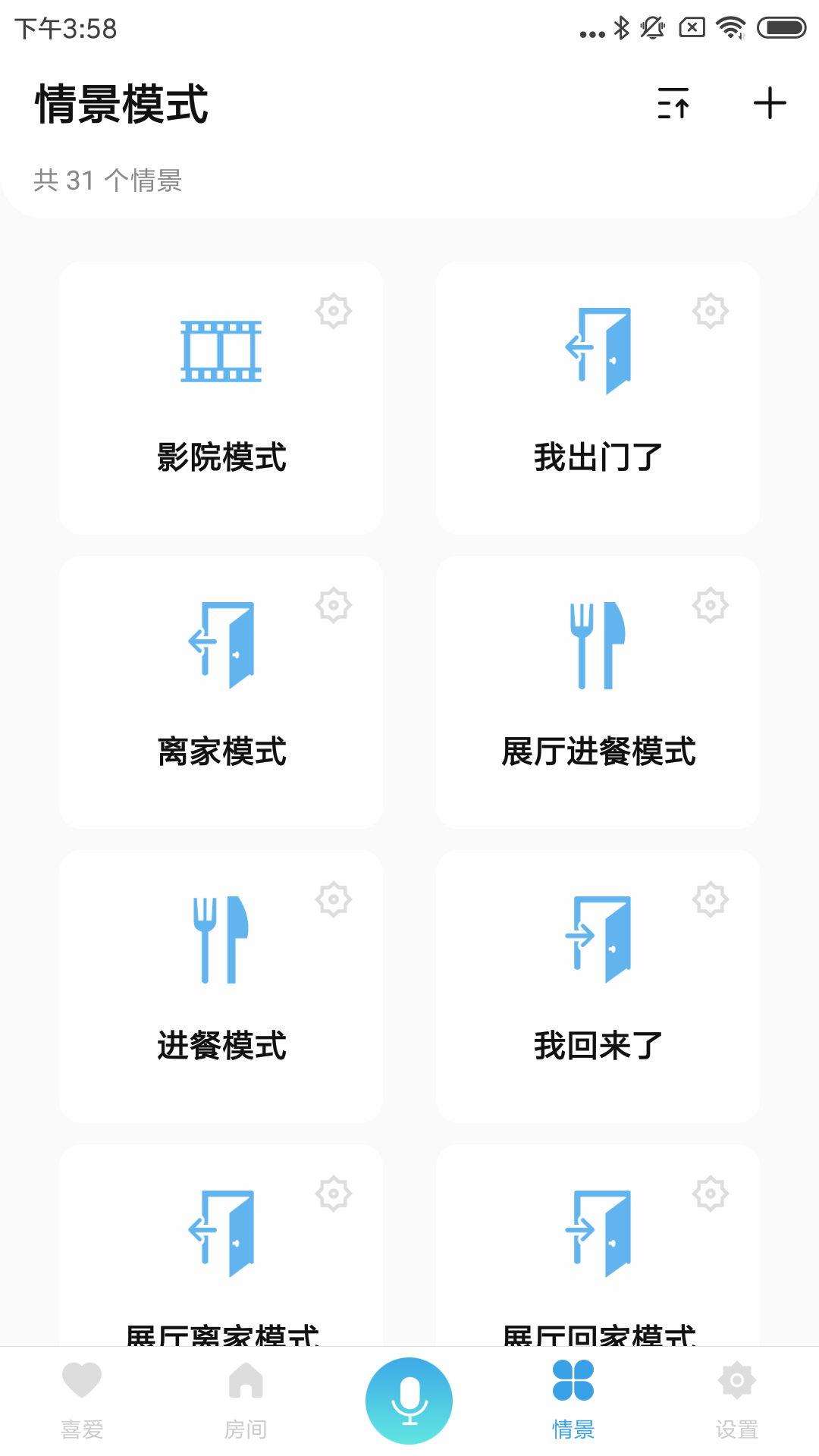
Task: Open the scene sort icon
Action: coord(673,103)
